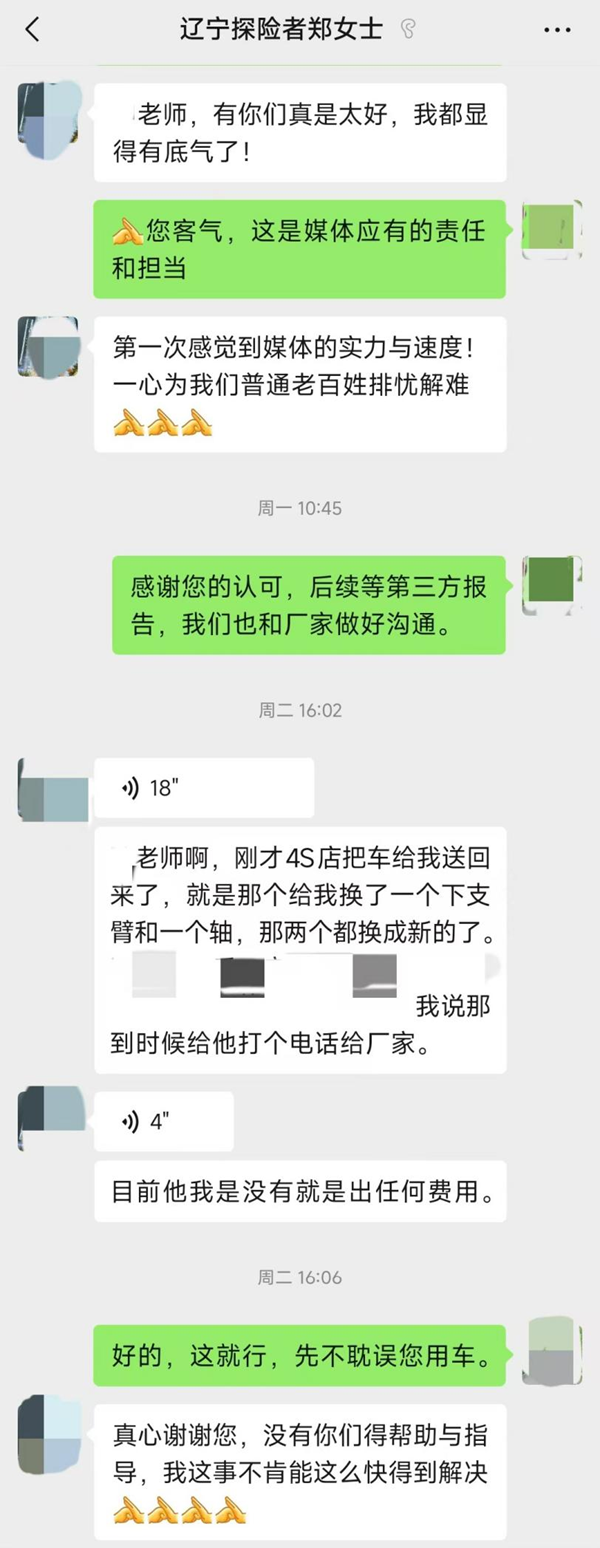Open own avatar beside 感谢您的认可 message
600x1548 pixels.
point(552,585)
